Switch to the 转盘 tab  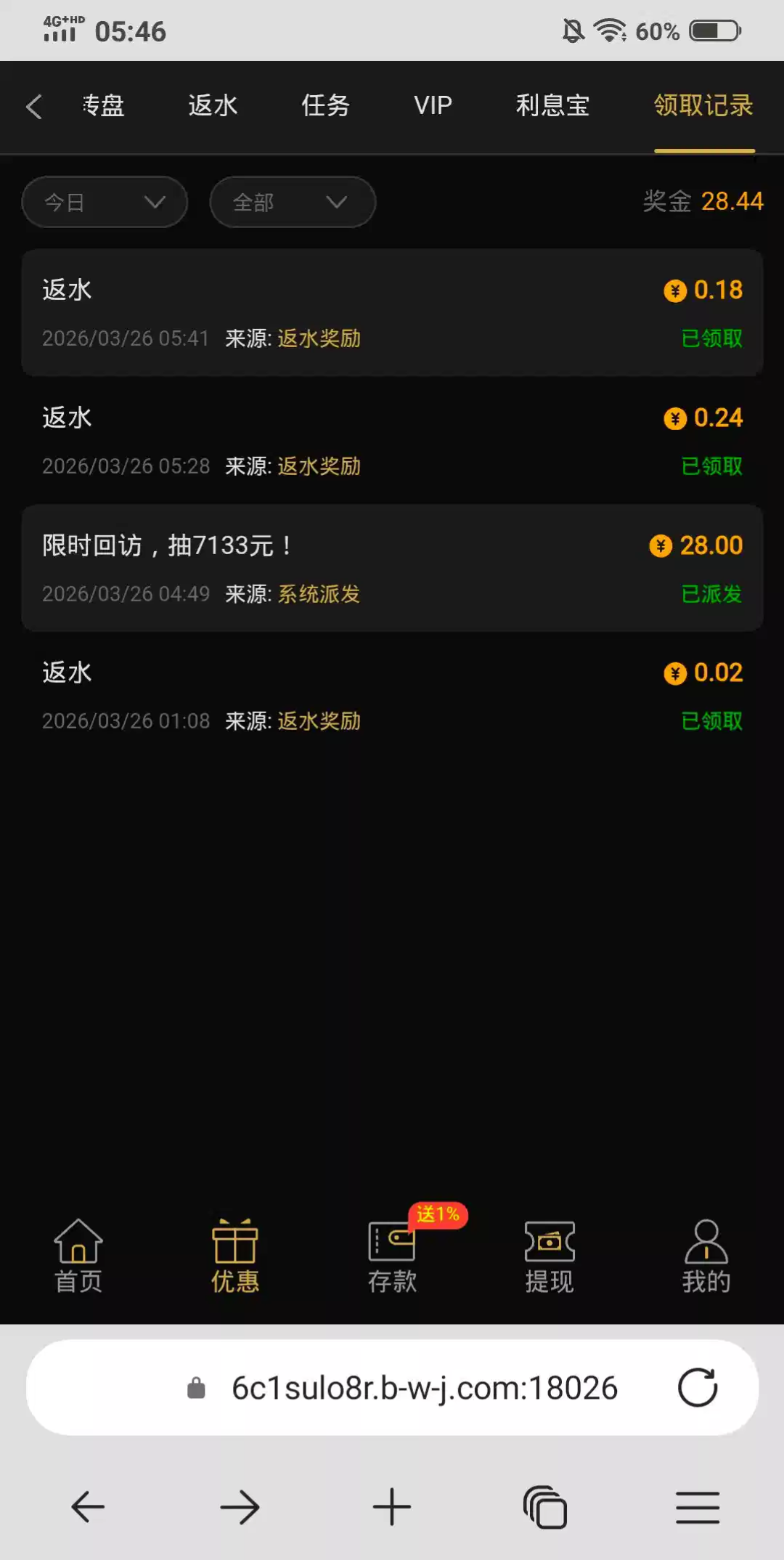pos(104,106)
